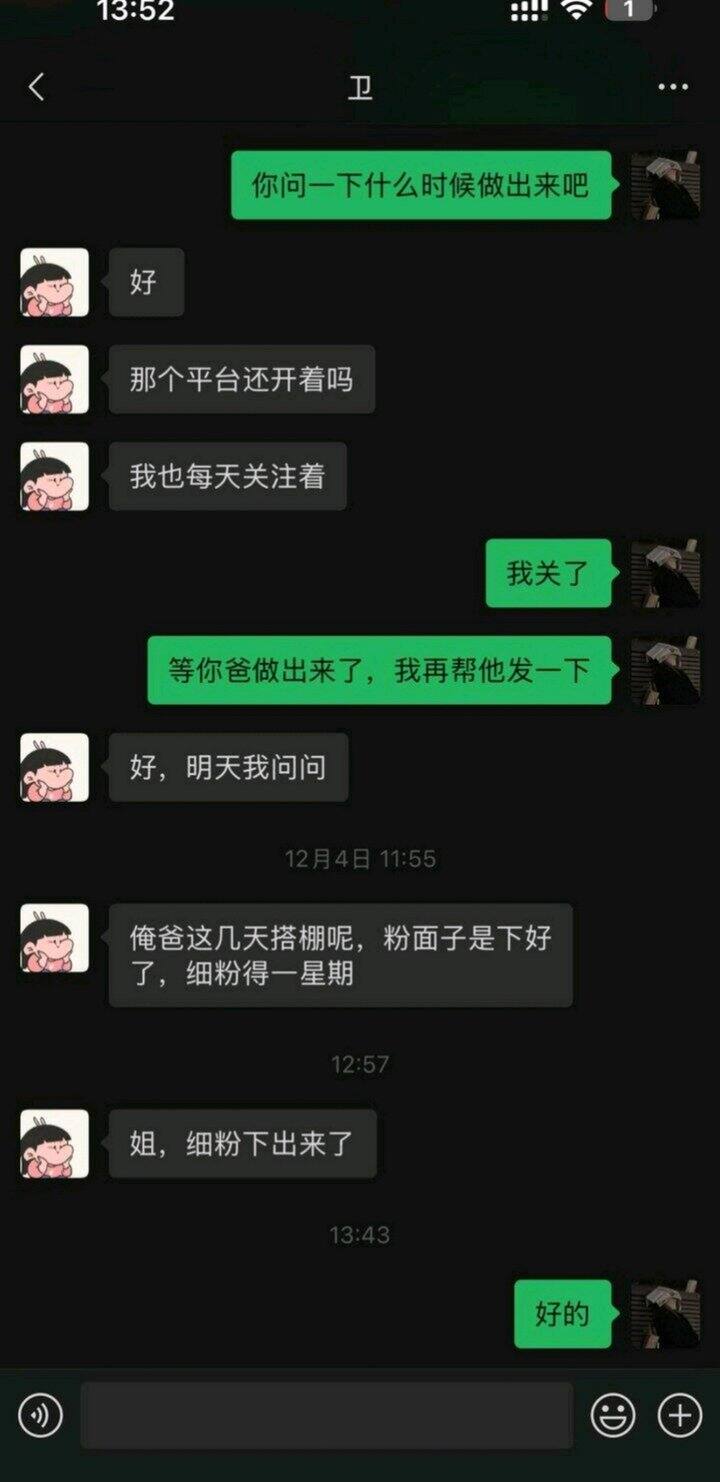The width and height of the screenshot is (720, 1482).
Task: Open the plus attachment menu
Action: [x=679, y=1415]
